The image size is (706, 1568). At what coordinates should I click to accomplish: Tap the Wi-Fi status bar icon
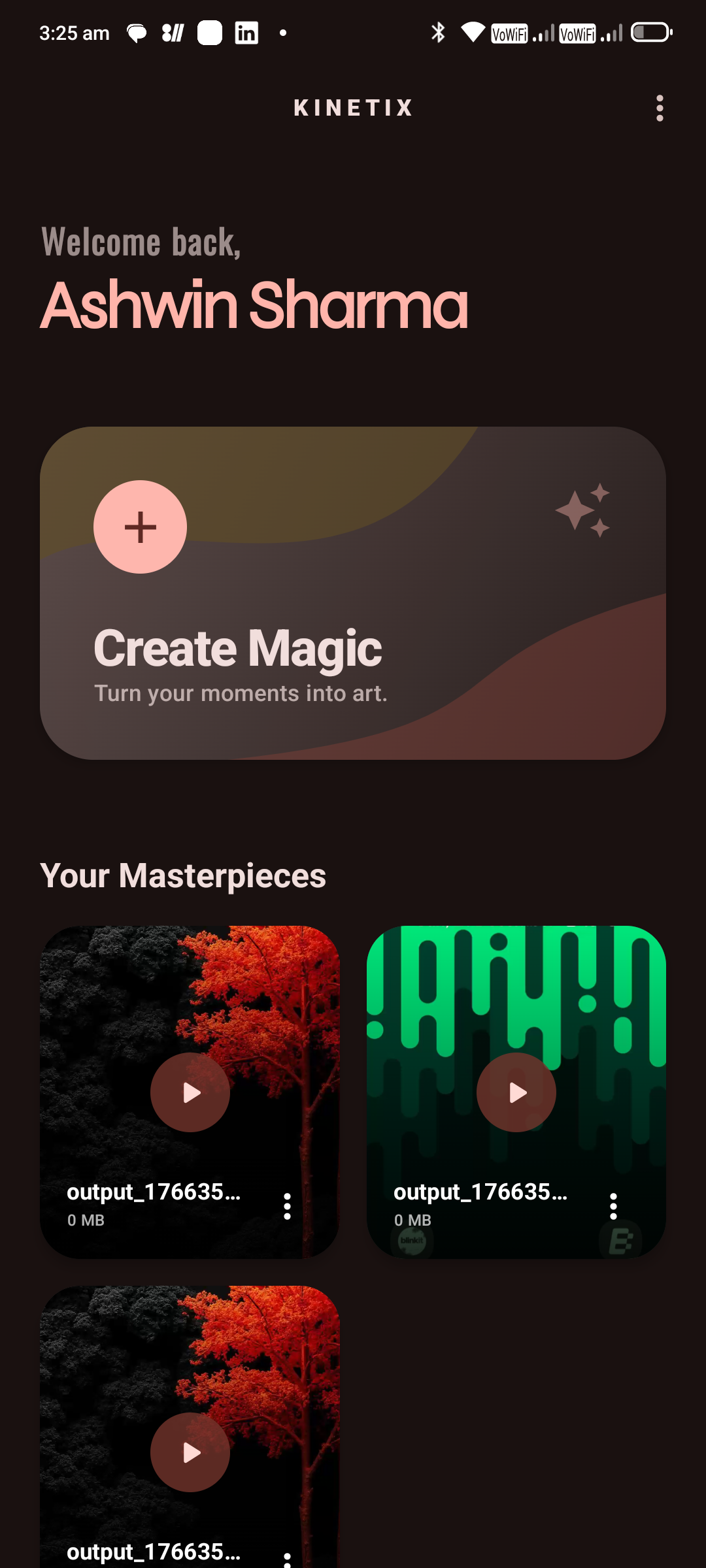[x=472, y=31]
